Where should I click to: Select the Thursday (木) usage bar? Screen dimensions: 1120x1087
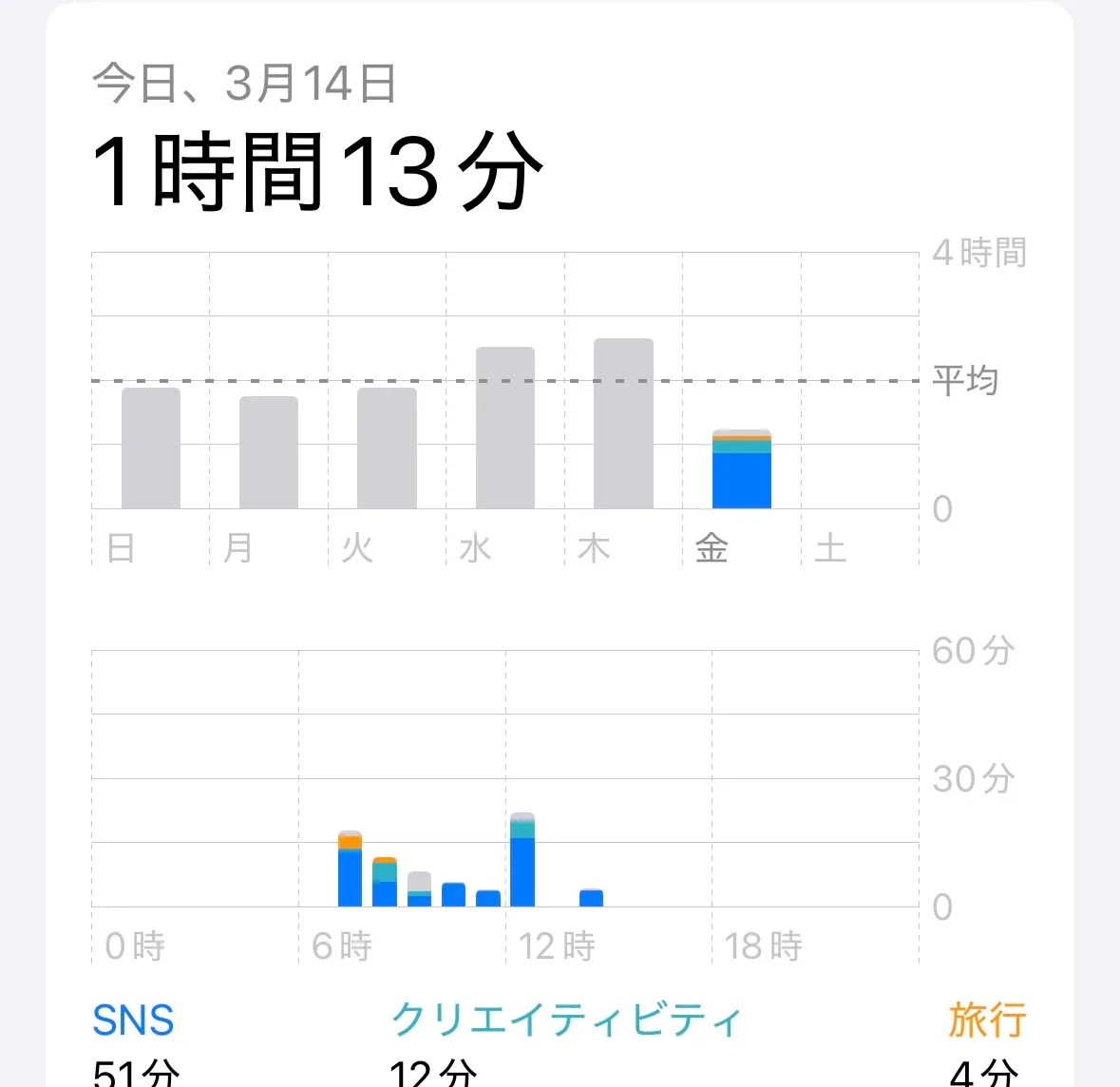(623, 424)
